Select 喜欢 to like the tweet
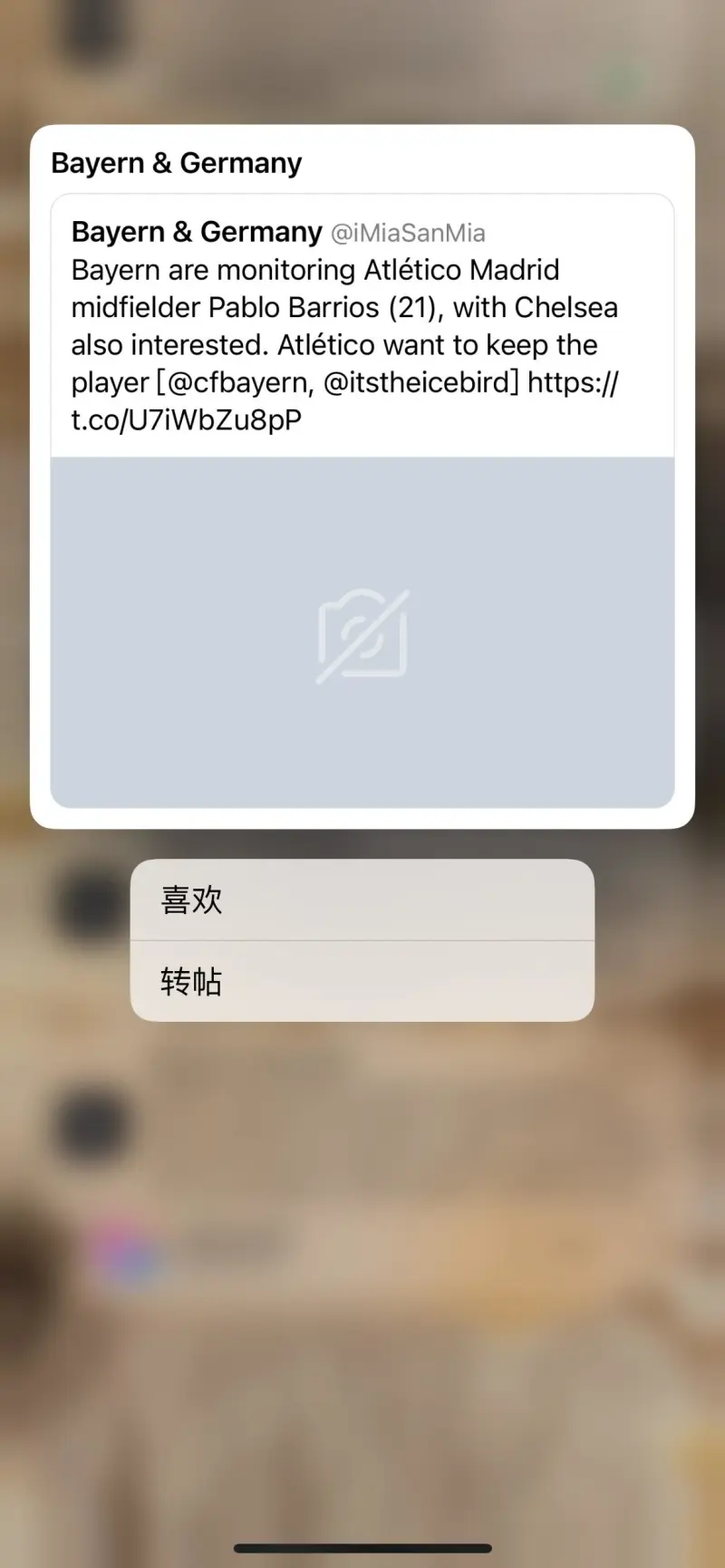The width and height of the screenshot is (725, 1568). point(362,899)
